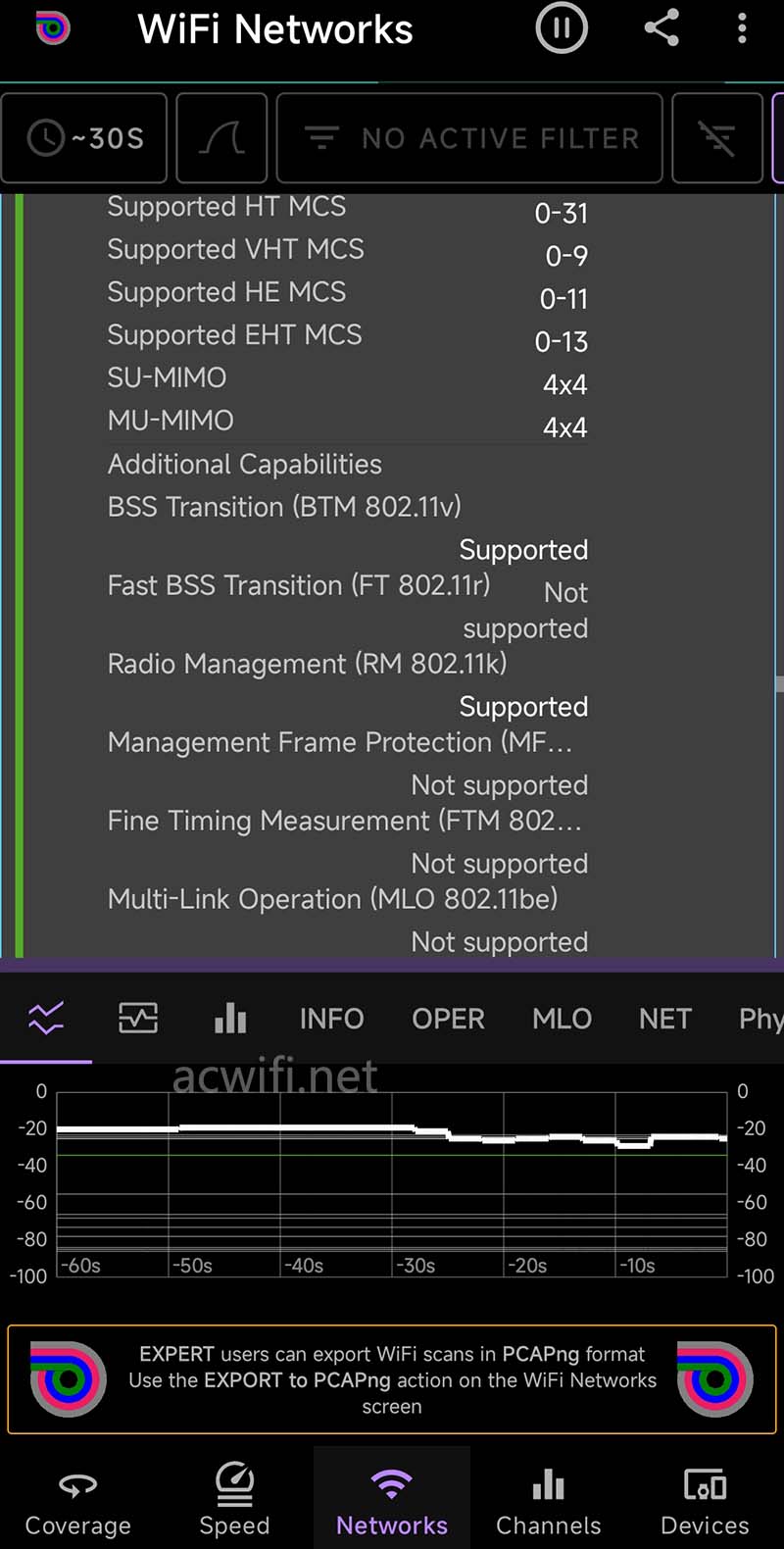Image resolution: width=784 pixels, height=1549 pixels.
Task: Open the INFO tab
Action: [x=331, y=1019]
